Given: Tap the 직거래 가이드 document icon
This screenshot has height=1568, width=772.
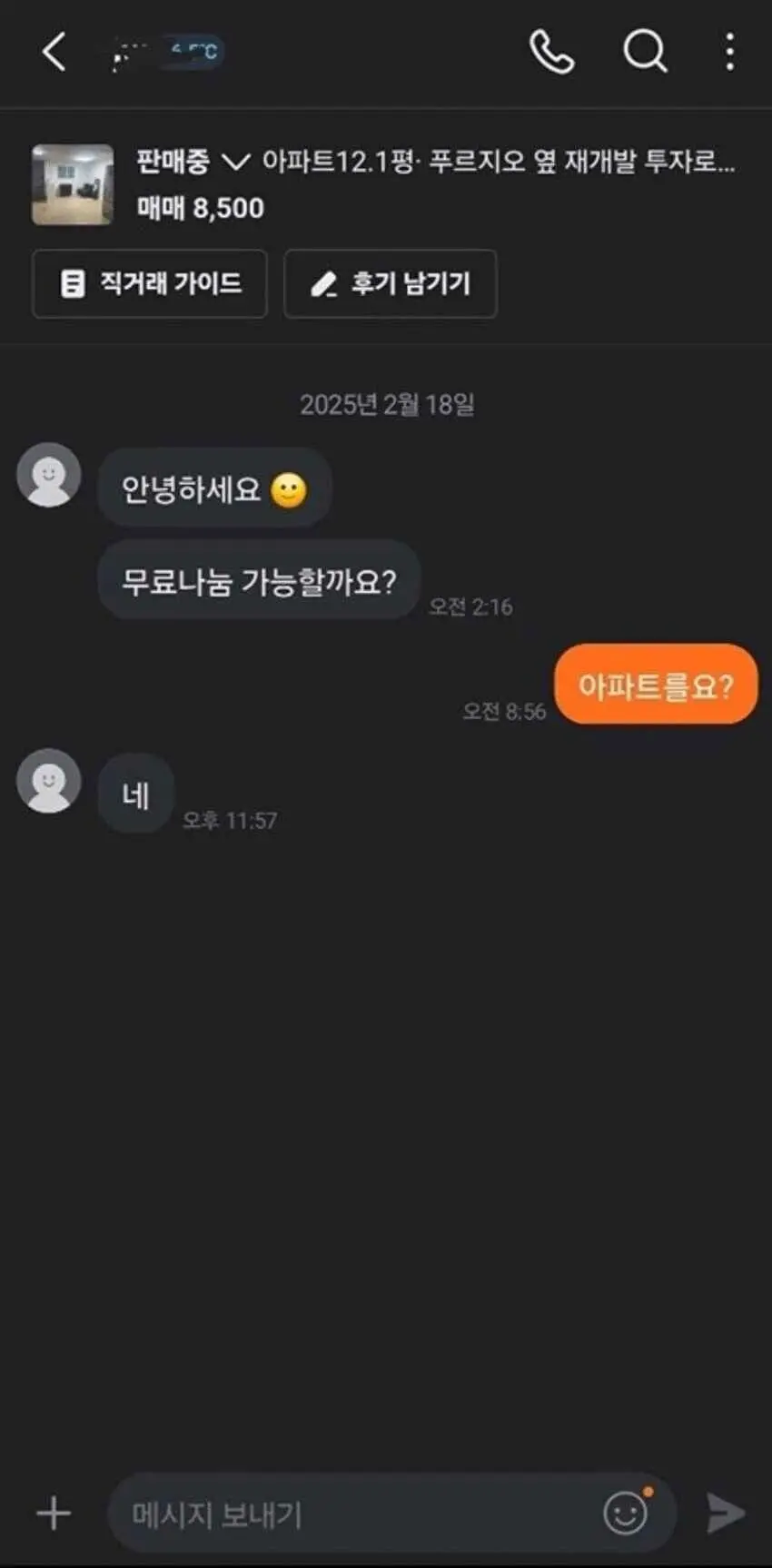Looking at the screenshot, I should pyautogui.click(x=71, y=284).
